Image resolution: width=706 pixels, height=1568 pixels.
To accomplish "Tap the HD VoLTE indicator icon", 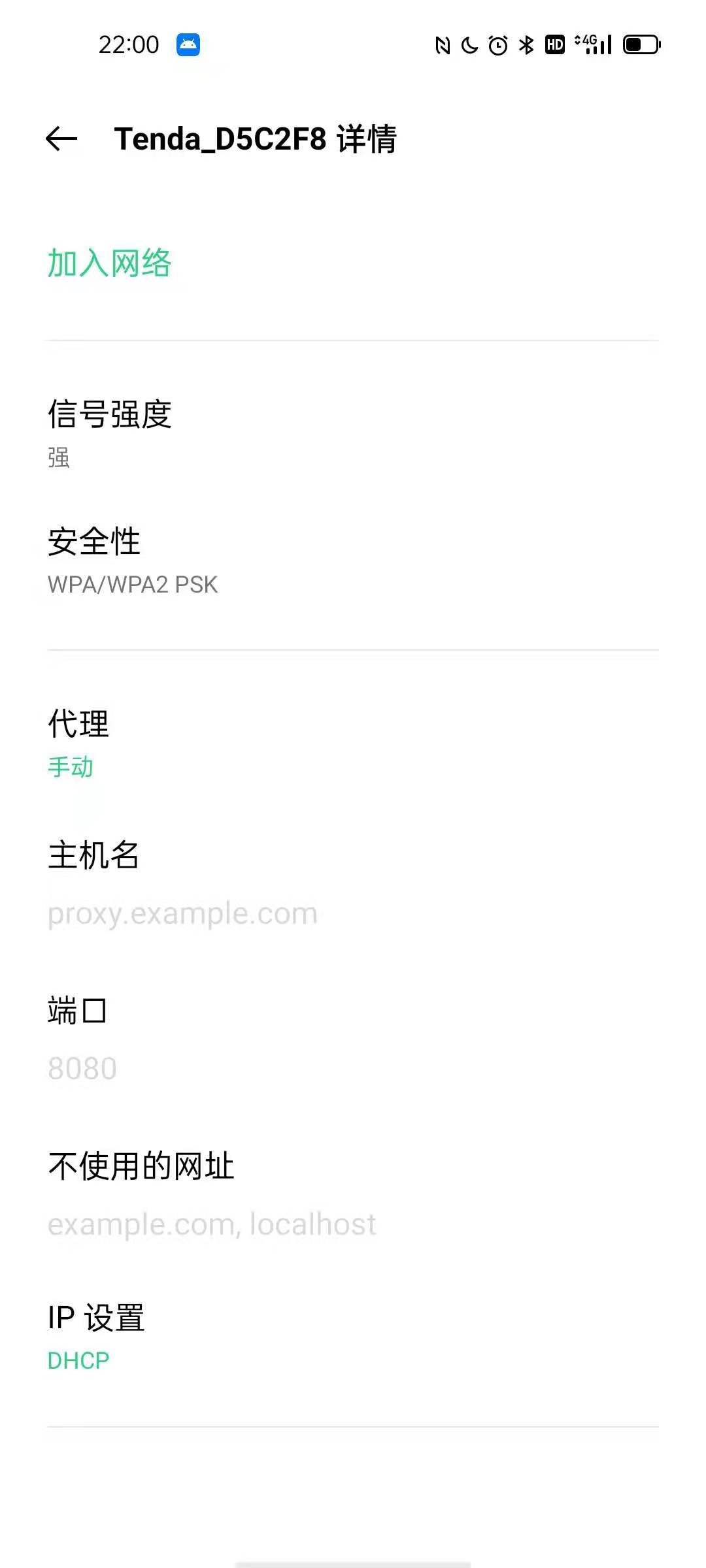I will pyautogui.click(x=555, y=44).
